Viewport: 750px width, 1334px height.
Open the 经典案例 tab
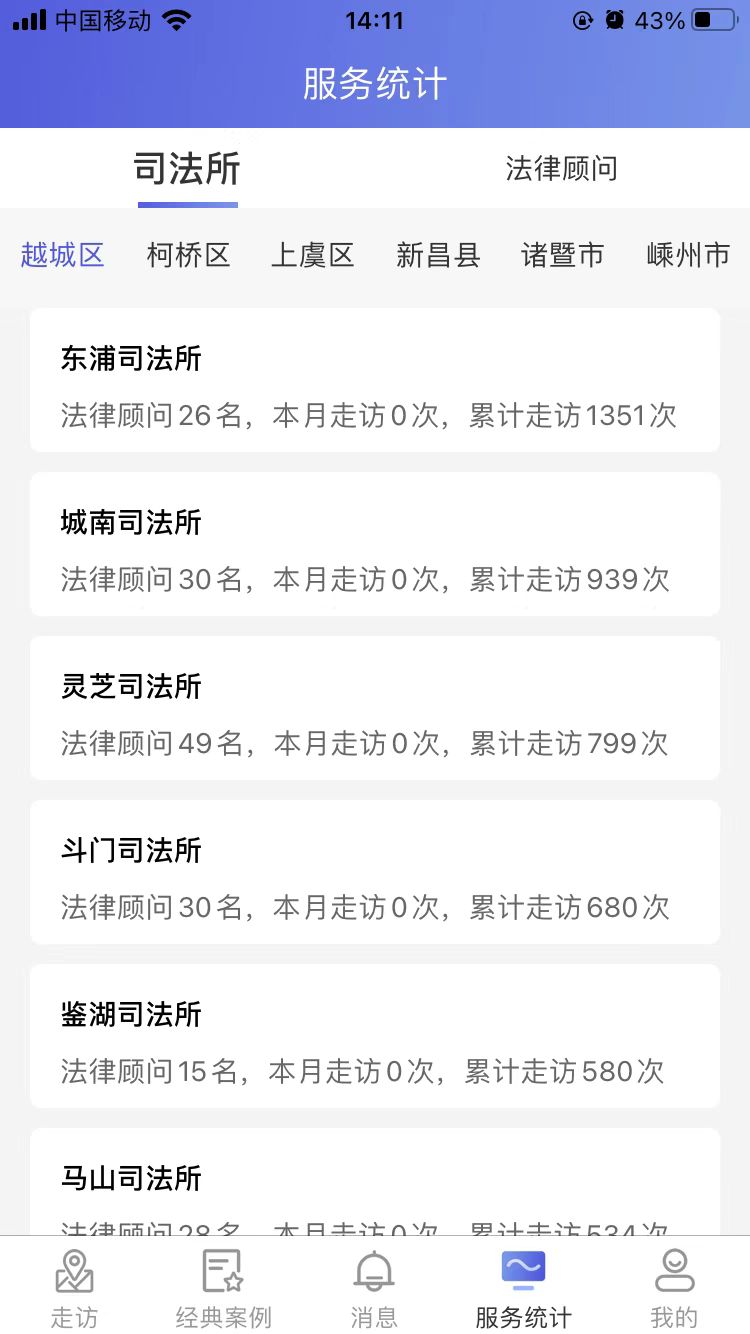pos(224,1288)
